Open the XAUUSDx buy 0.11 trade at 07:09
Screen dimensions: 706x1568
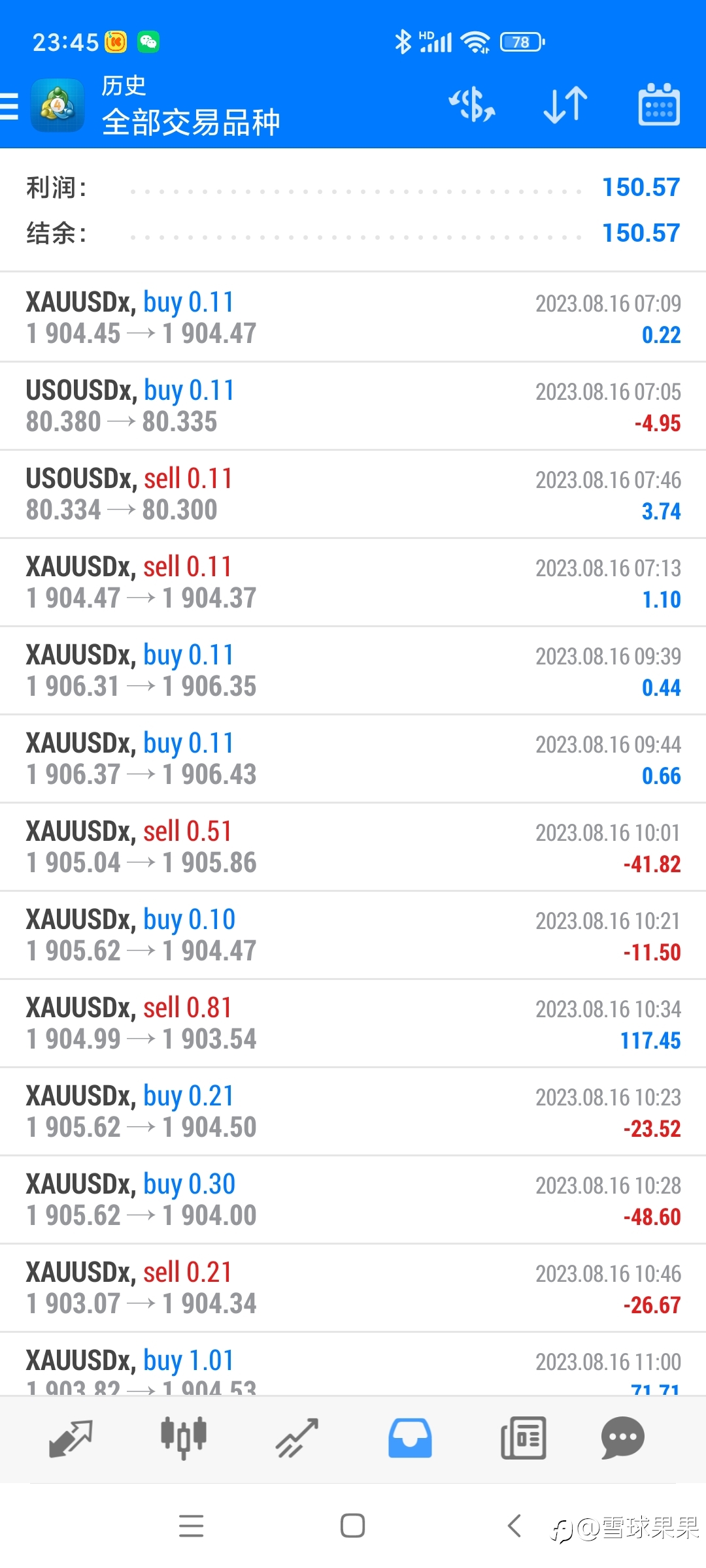pos(353,318)
